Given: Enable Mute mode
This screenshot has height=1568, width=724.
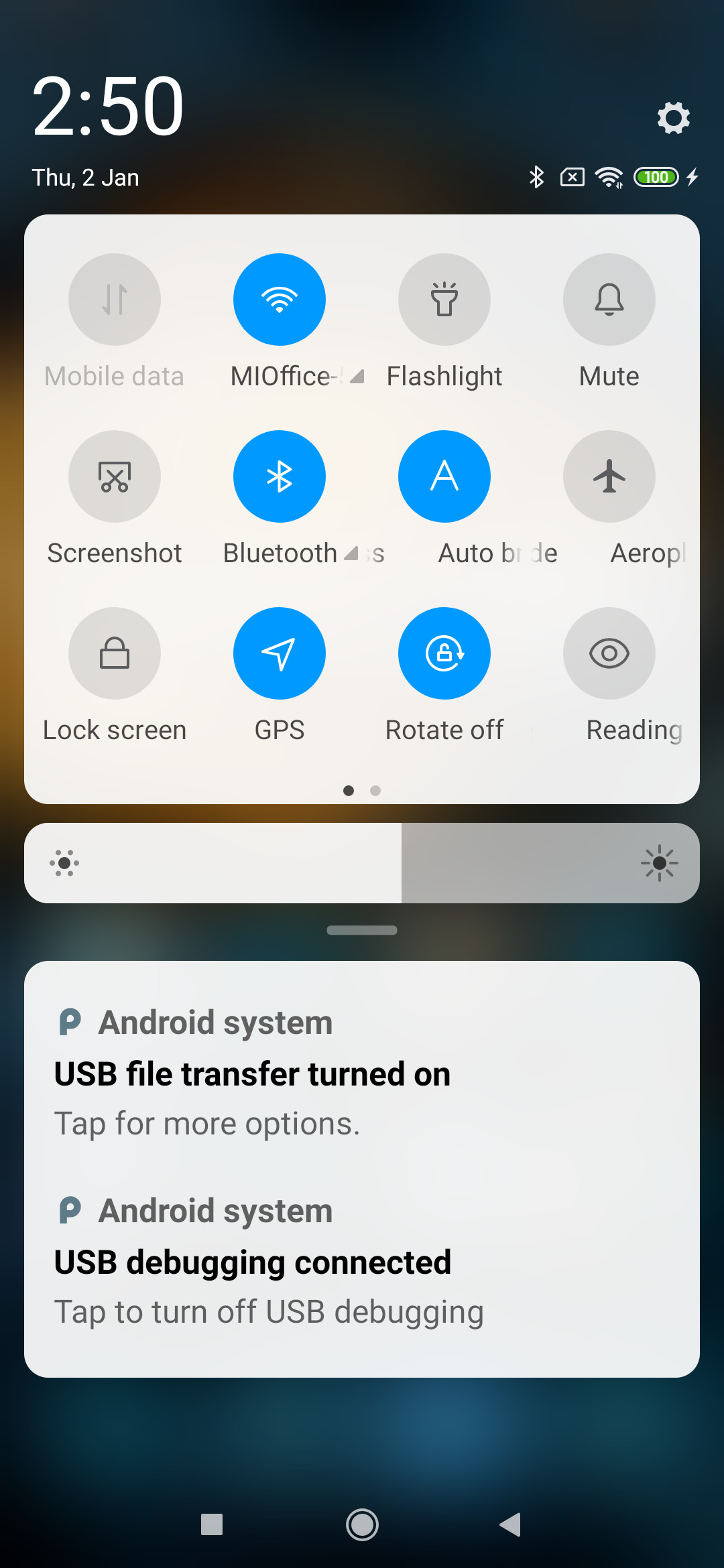Looking at the screenshot, I should pyautogui.click(x=609, y=300).
